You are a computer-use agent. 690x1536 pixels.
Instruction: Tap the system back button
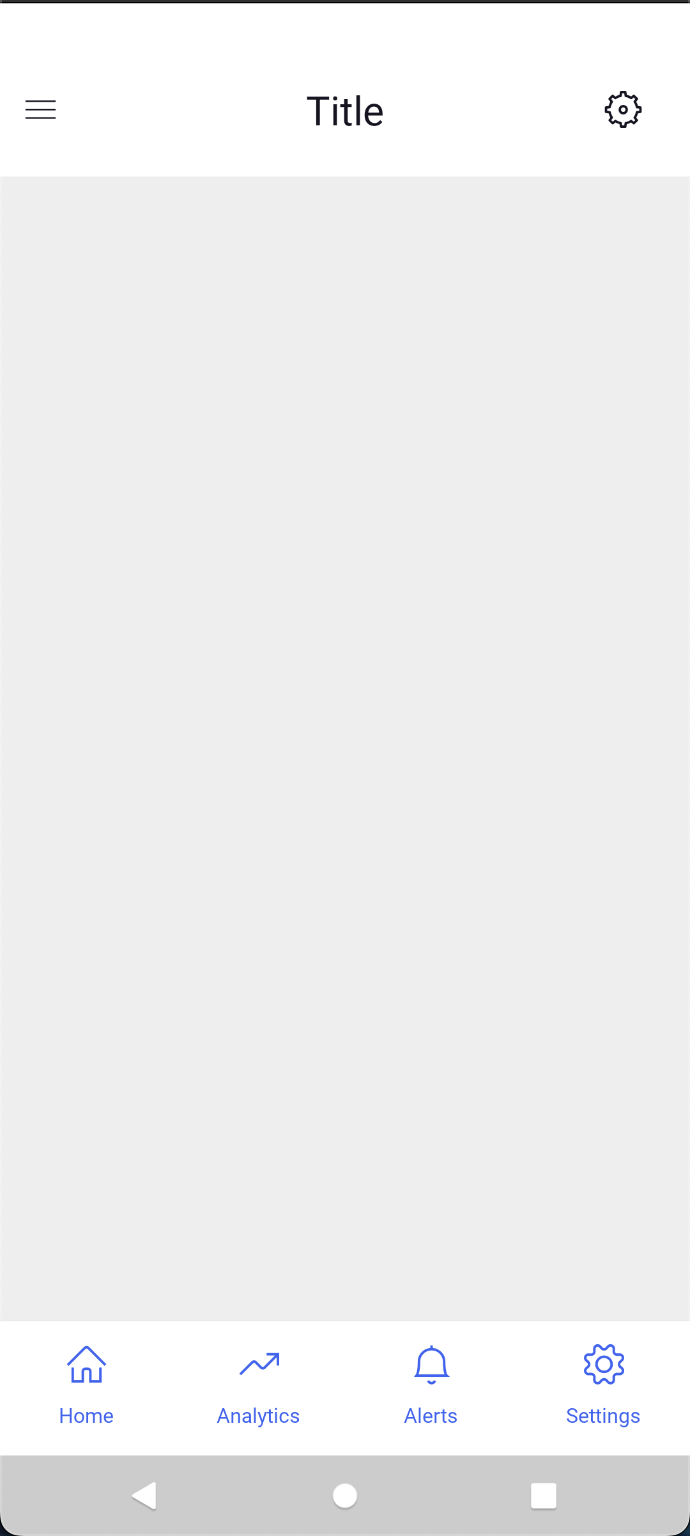[145, 1495]
